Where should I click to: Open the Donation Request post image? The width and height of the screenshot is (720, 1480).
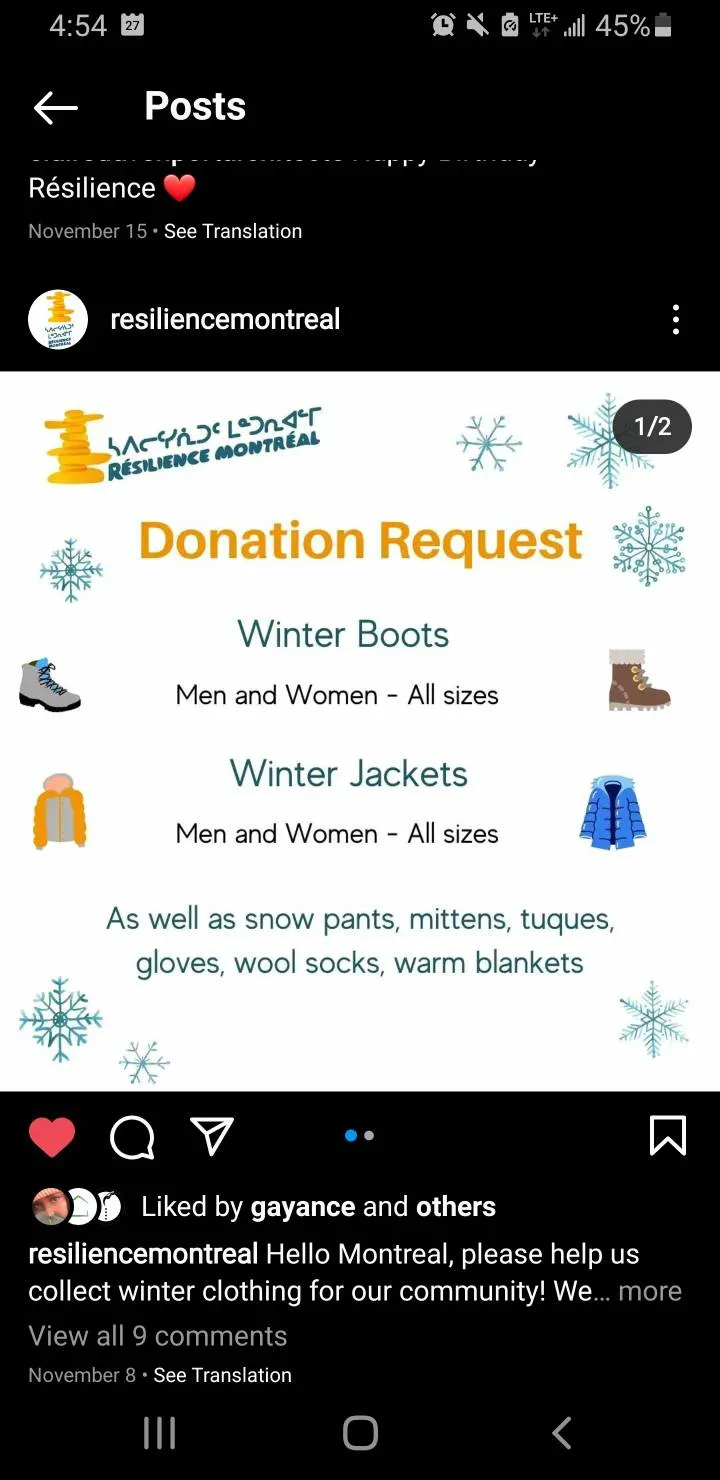click(360, 730)
